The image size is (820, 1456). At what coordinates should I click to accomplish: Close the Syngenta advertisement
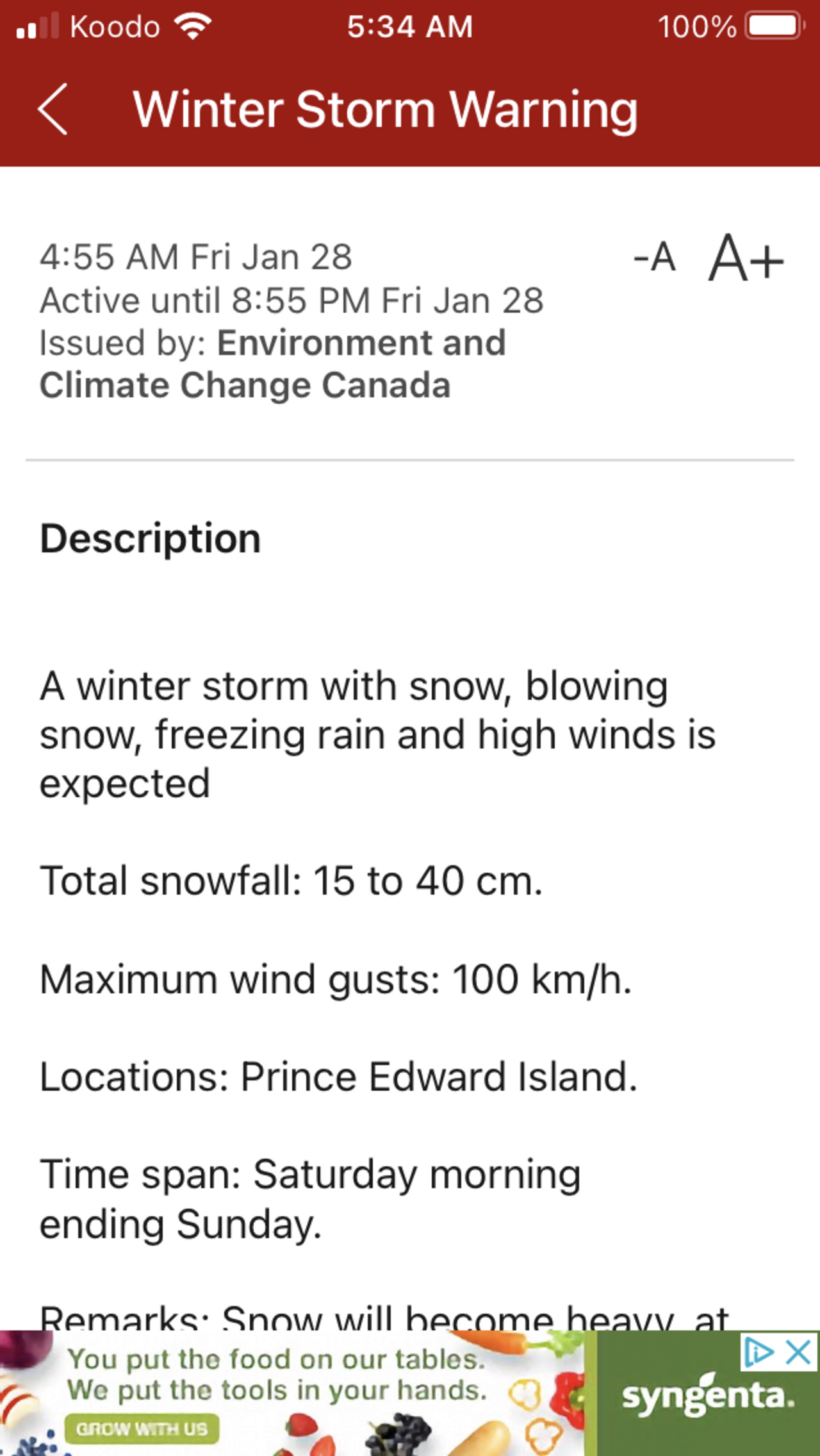pos(799,1353)
